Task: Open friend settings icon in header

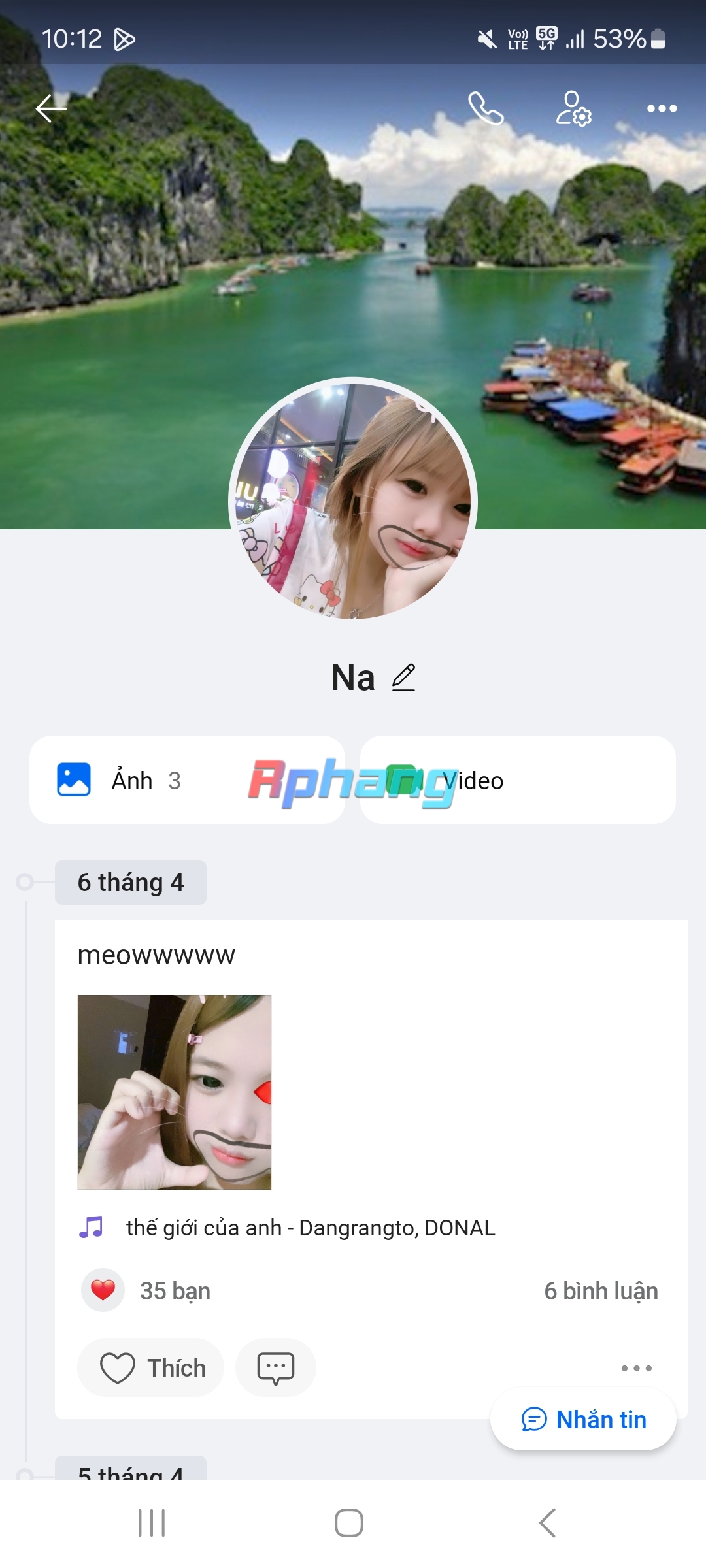Action: [x=573, y=108]
